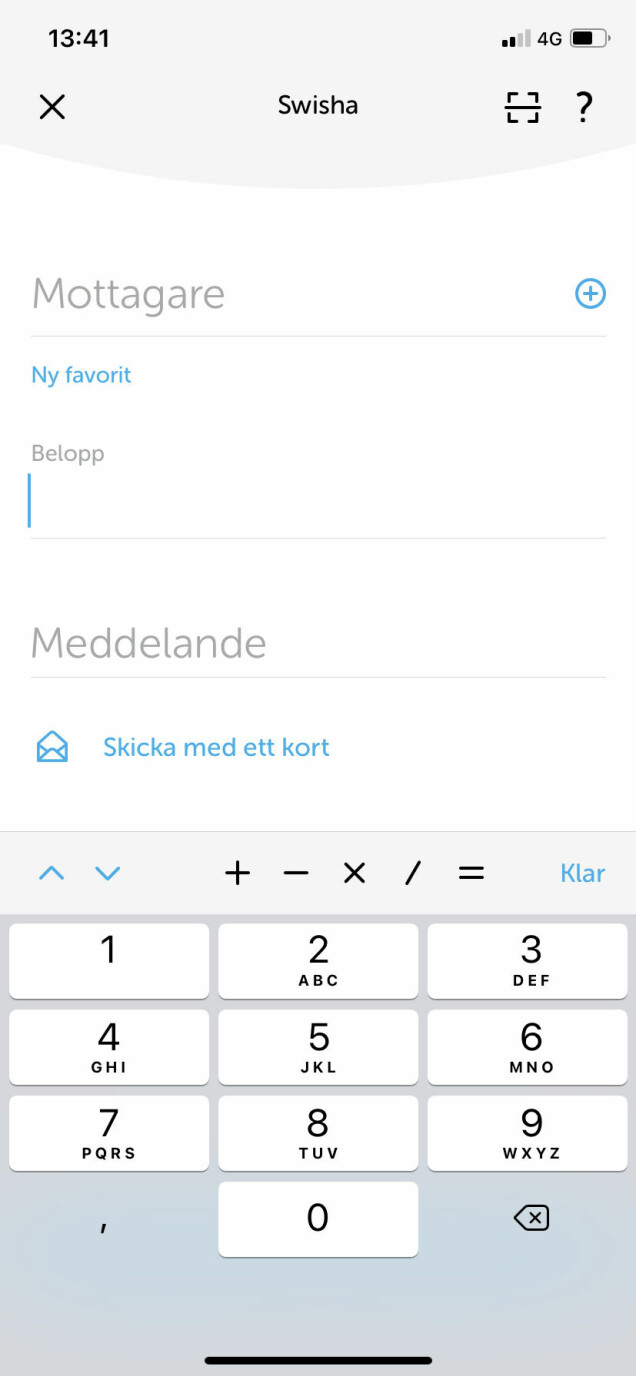The image size is (636, 1376).
Task: Open the help question mark
Action: click(x=585, y=107)
